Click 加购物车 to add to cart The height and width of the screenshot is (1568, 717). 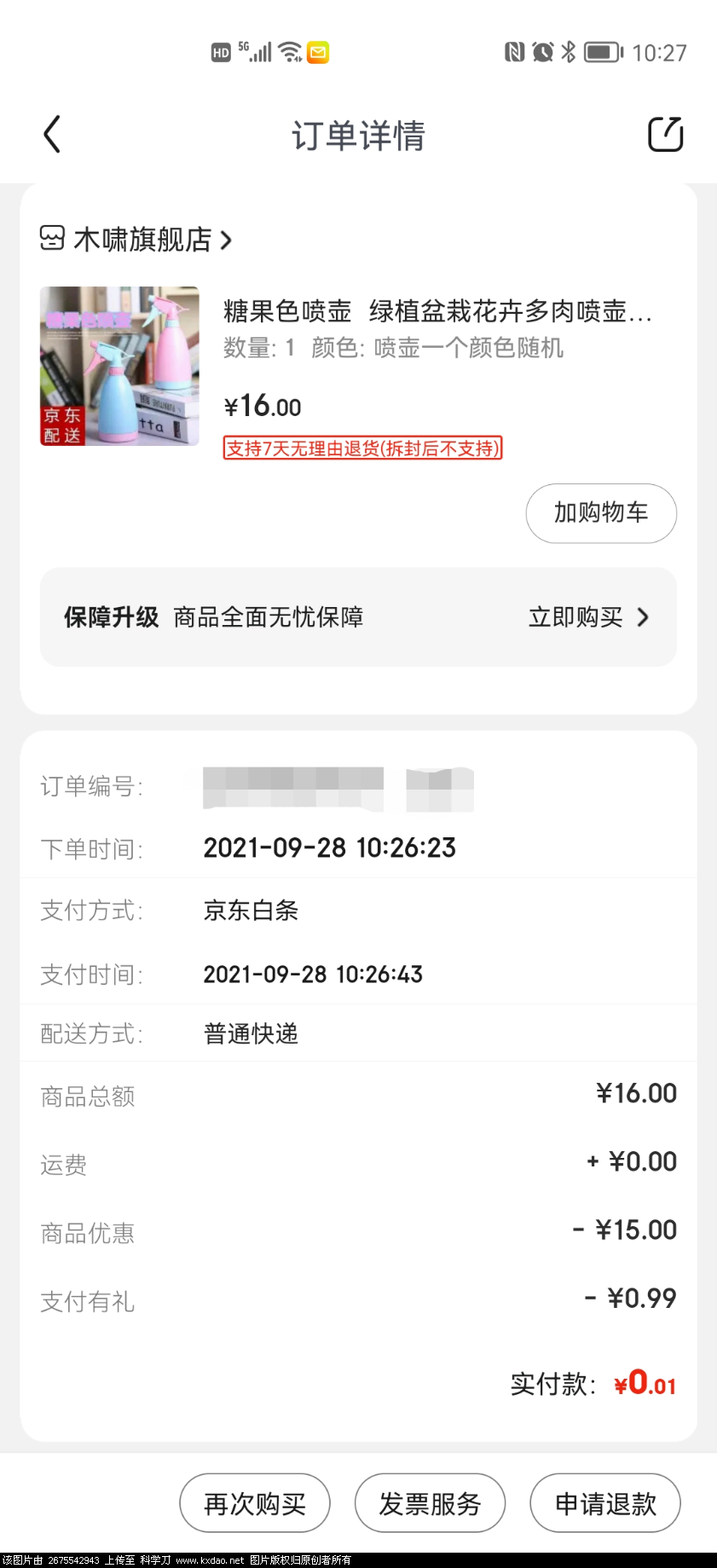point(601,513)
